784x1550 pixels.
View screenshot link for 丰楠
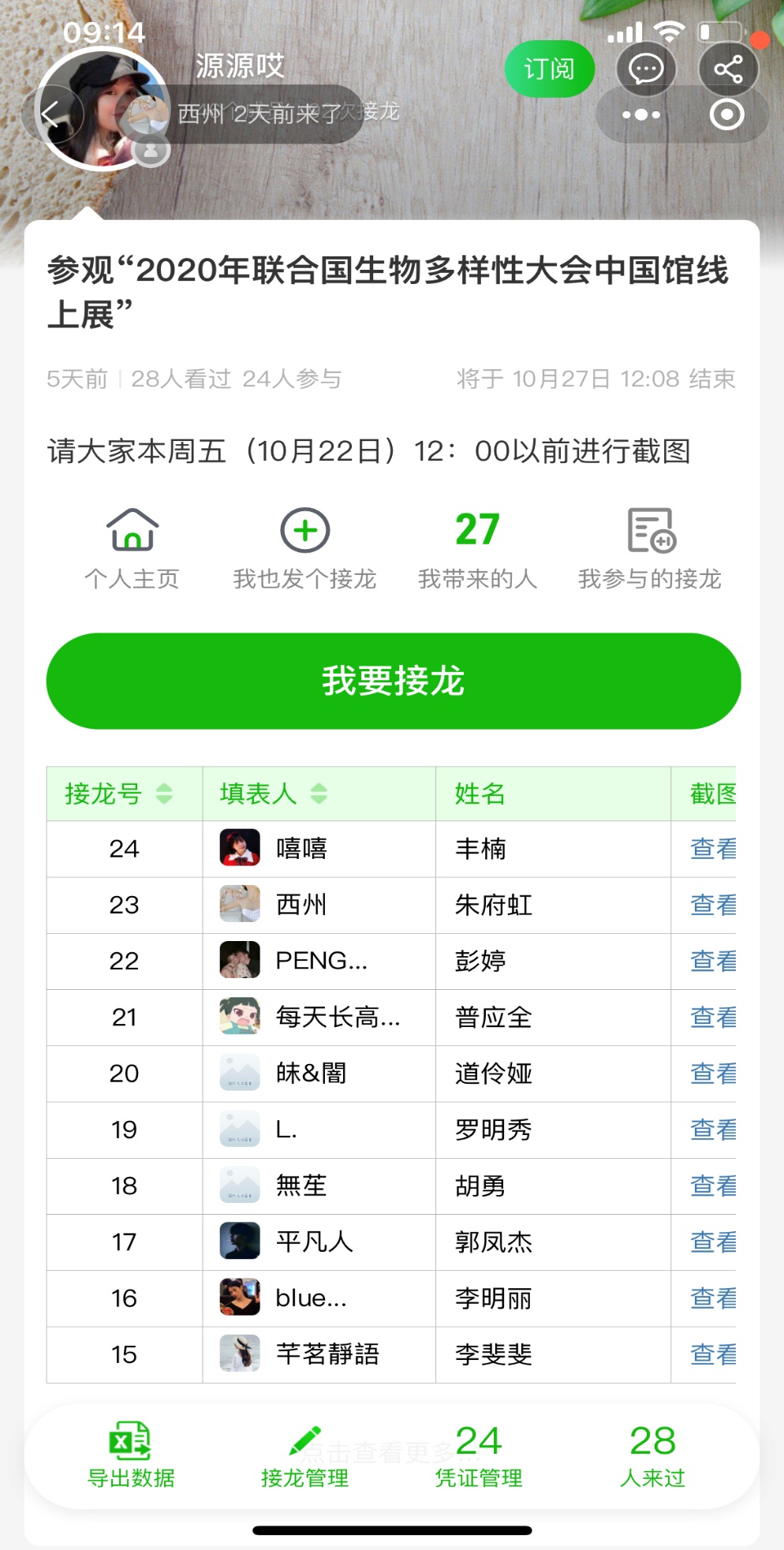coord(712,850)
